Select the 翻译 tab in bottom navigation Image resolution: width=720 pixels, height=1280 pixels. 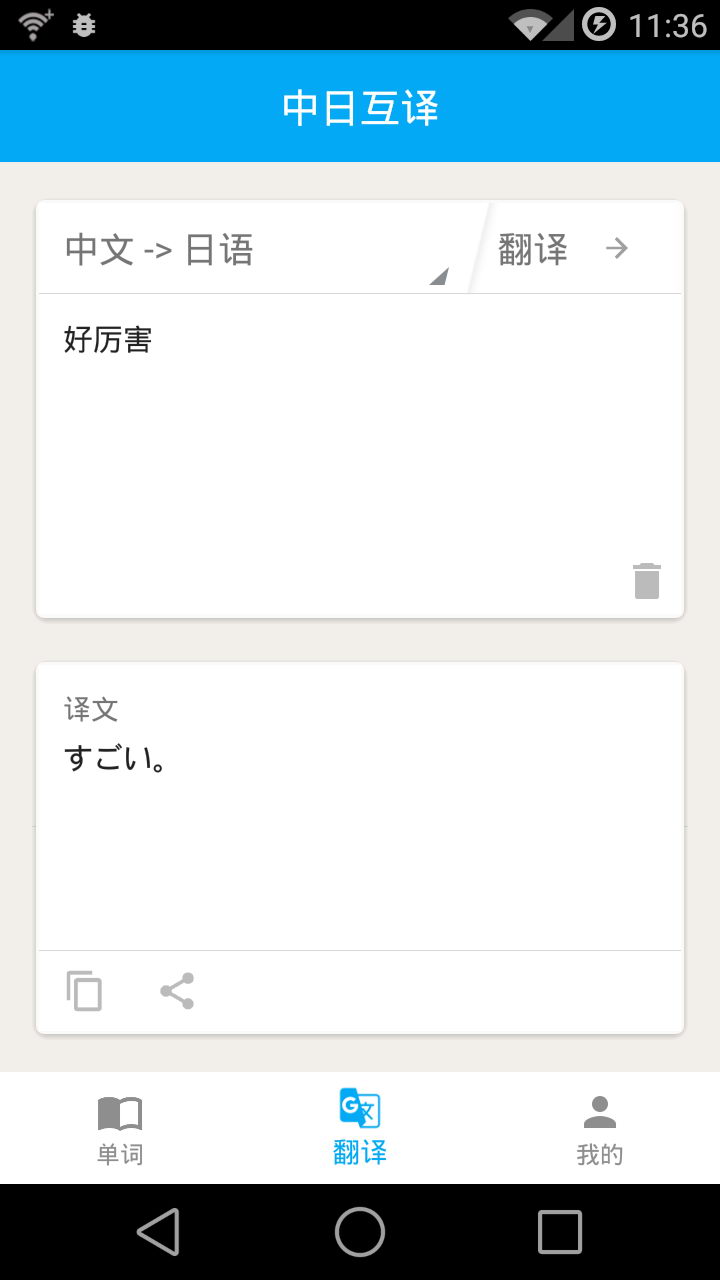[360, 1130]
